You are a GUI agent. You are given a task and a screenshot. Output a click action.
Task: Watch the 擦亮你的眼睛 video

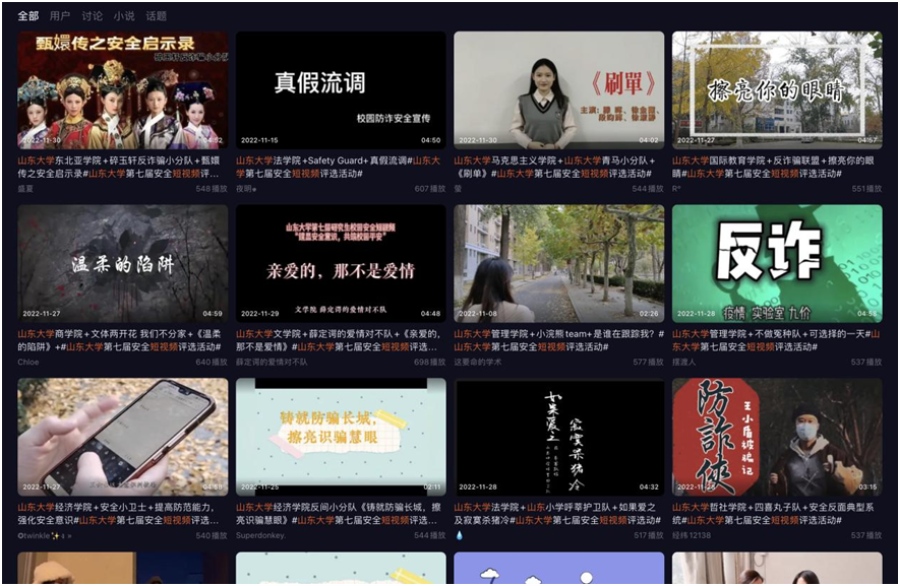[776, 90]
